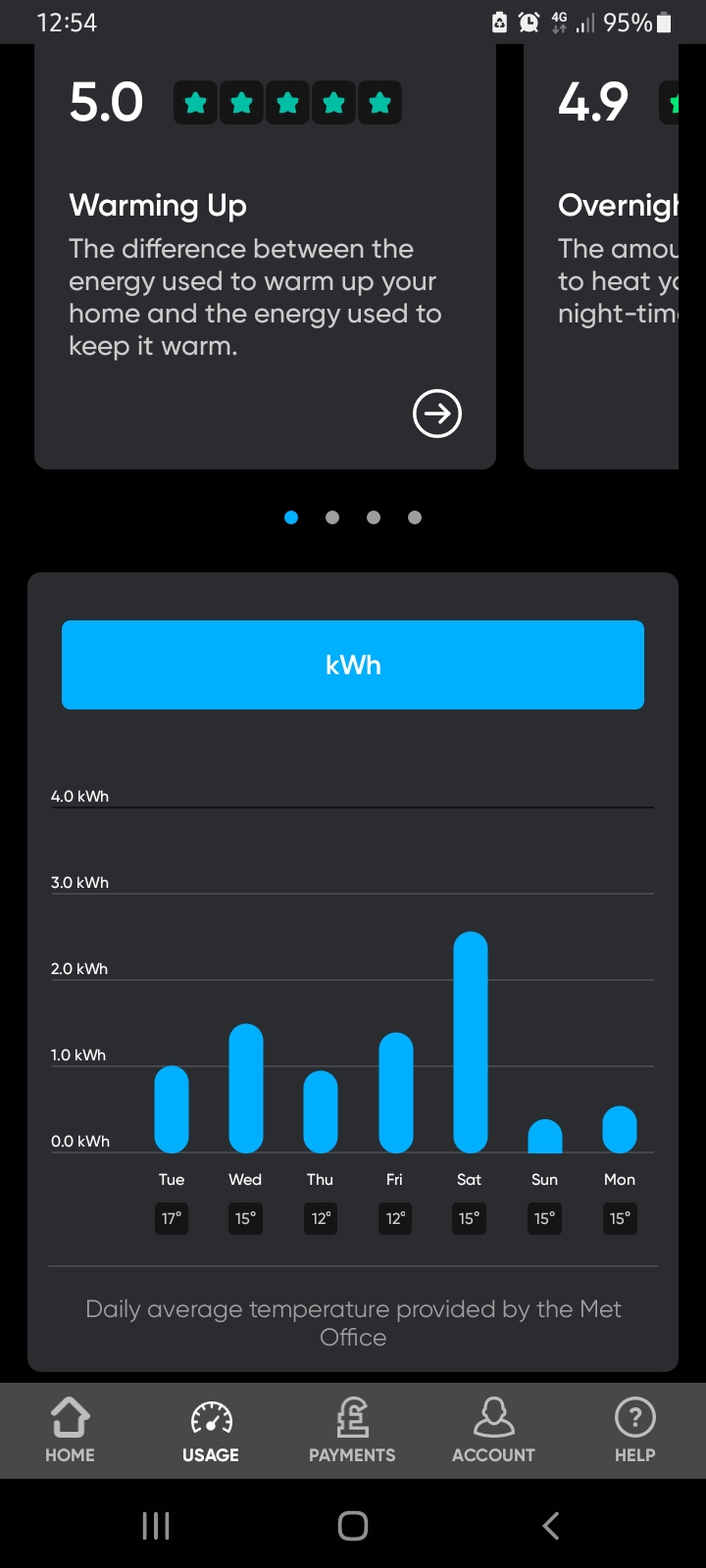
Task: Select Saturday's usage bar
Action: [x=471, y=1042]
